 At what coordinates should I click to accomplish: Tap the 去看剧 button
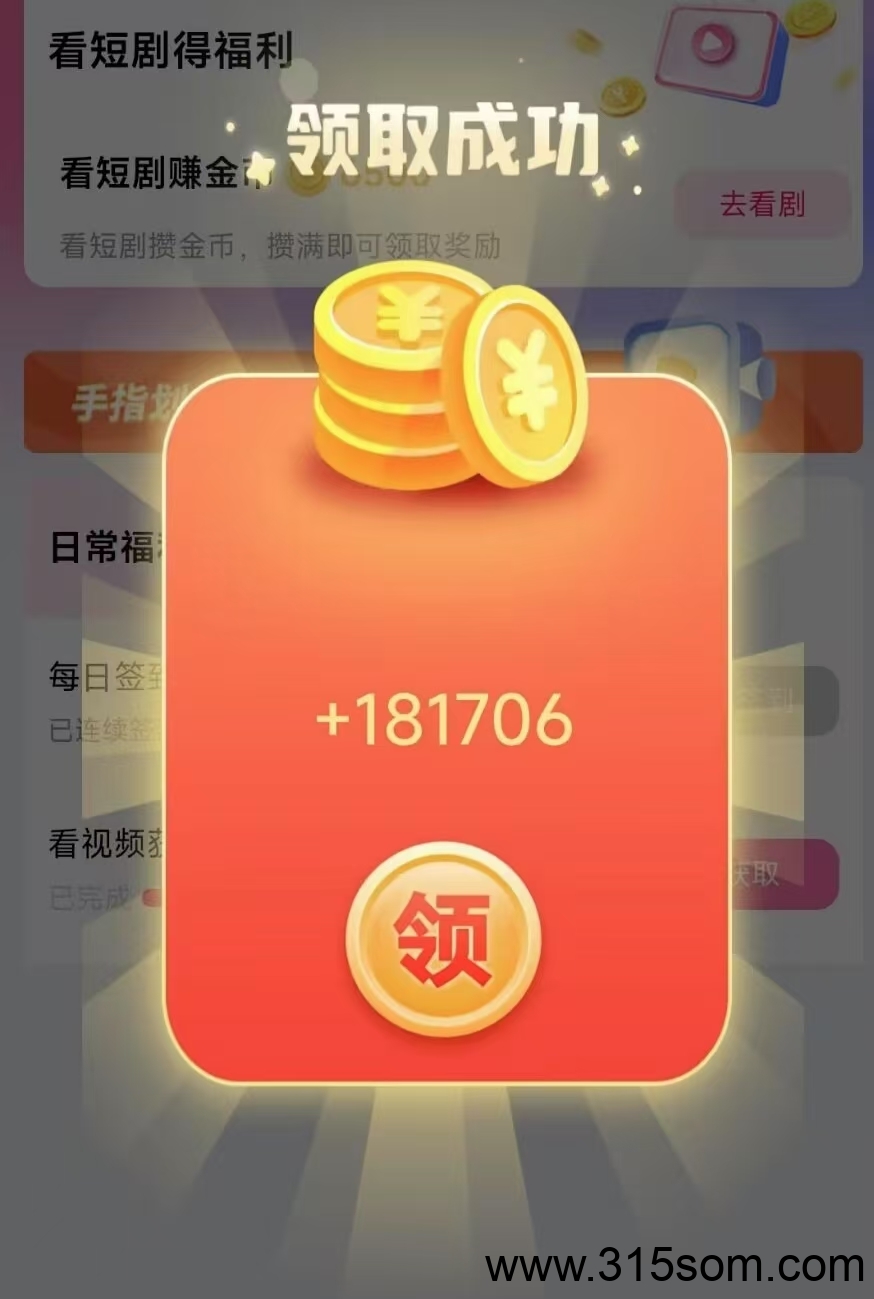click(x=762, y=205)
